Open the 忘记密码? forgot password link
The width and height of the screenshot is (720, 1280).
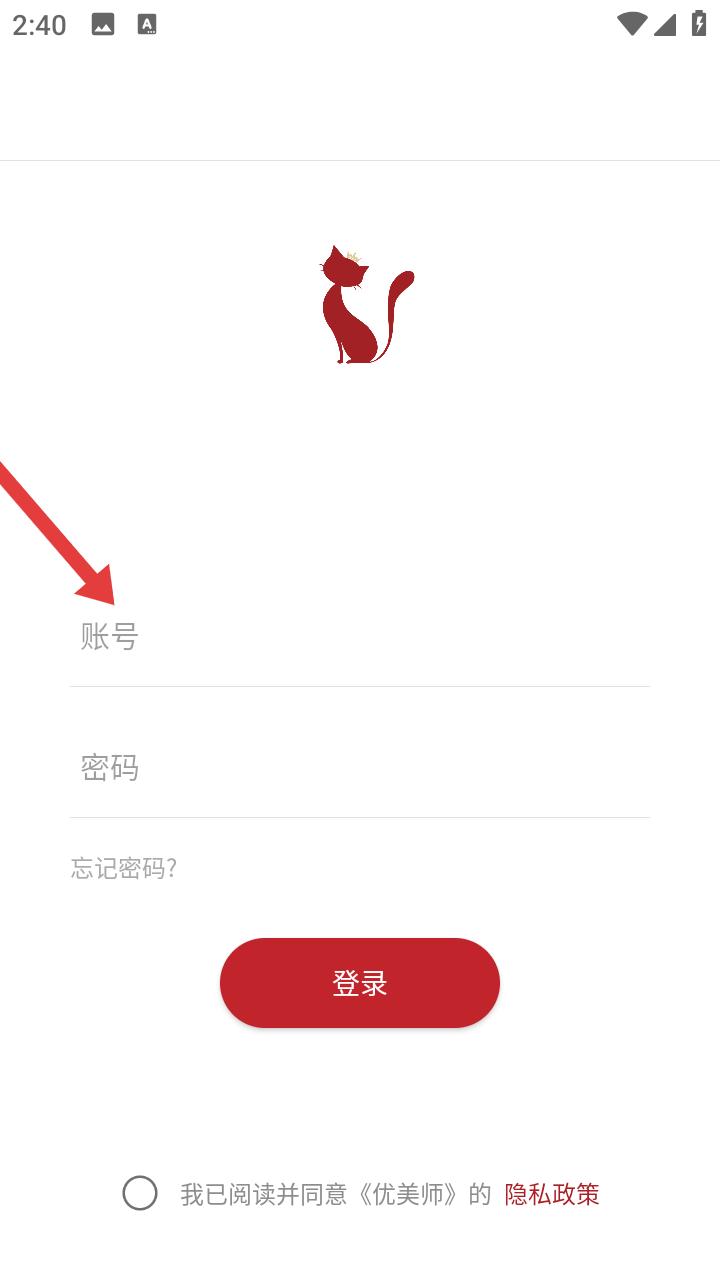(x=124, y=868)
